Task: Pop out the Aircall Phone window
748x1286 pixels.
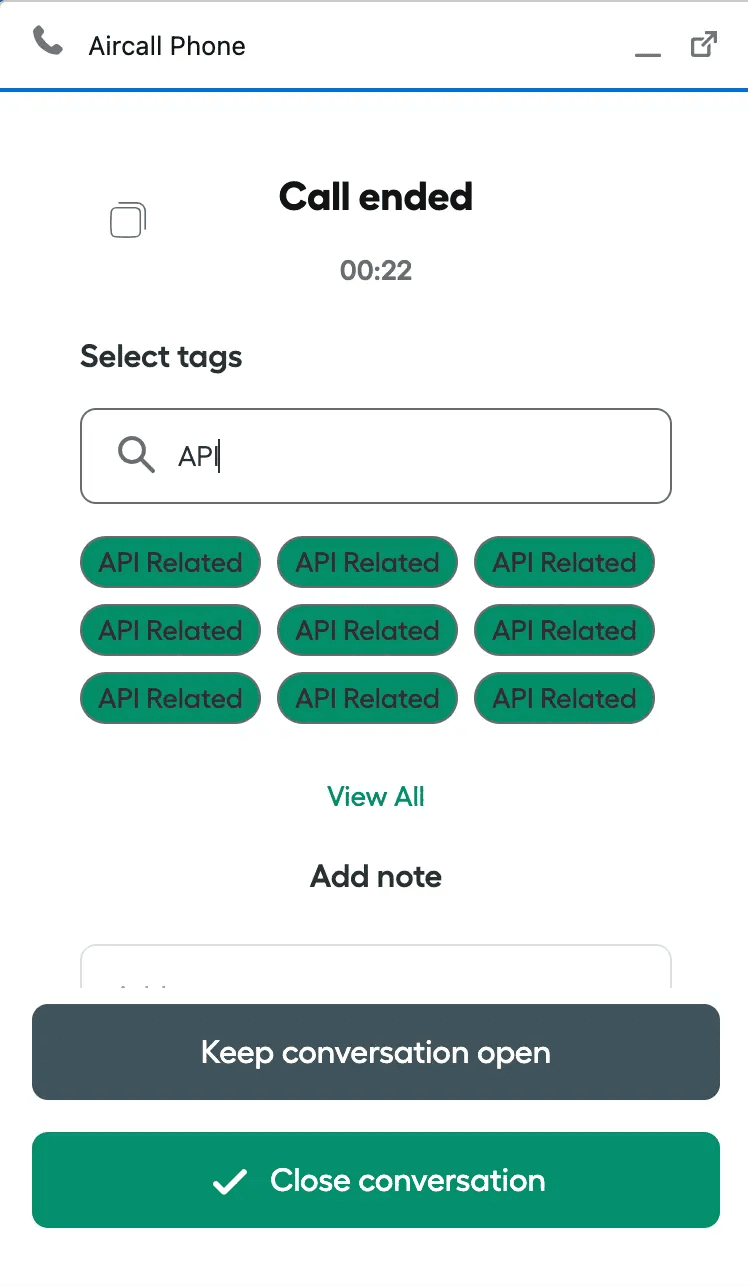Action: coord(704,45)
